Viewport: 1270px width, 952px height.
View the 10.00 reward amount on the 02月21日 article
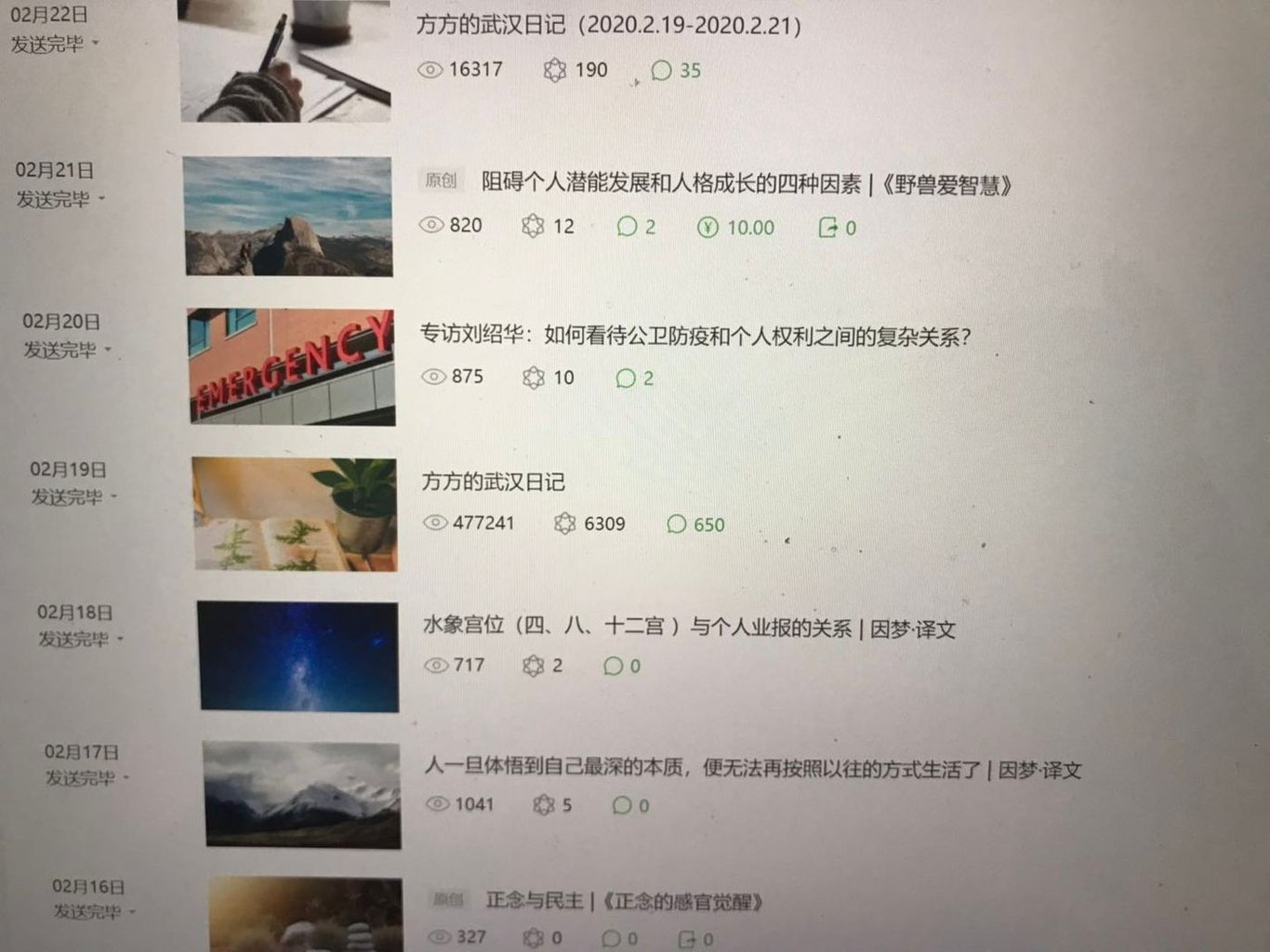click(736, 227)
